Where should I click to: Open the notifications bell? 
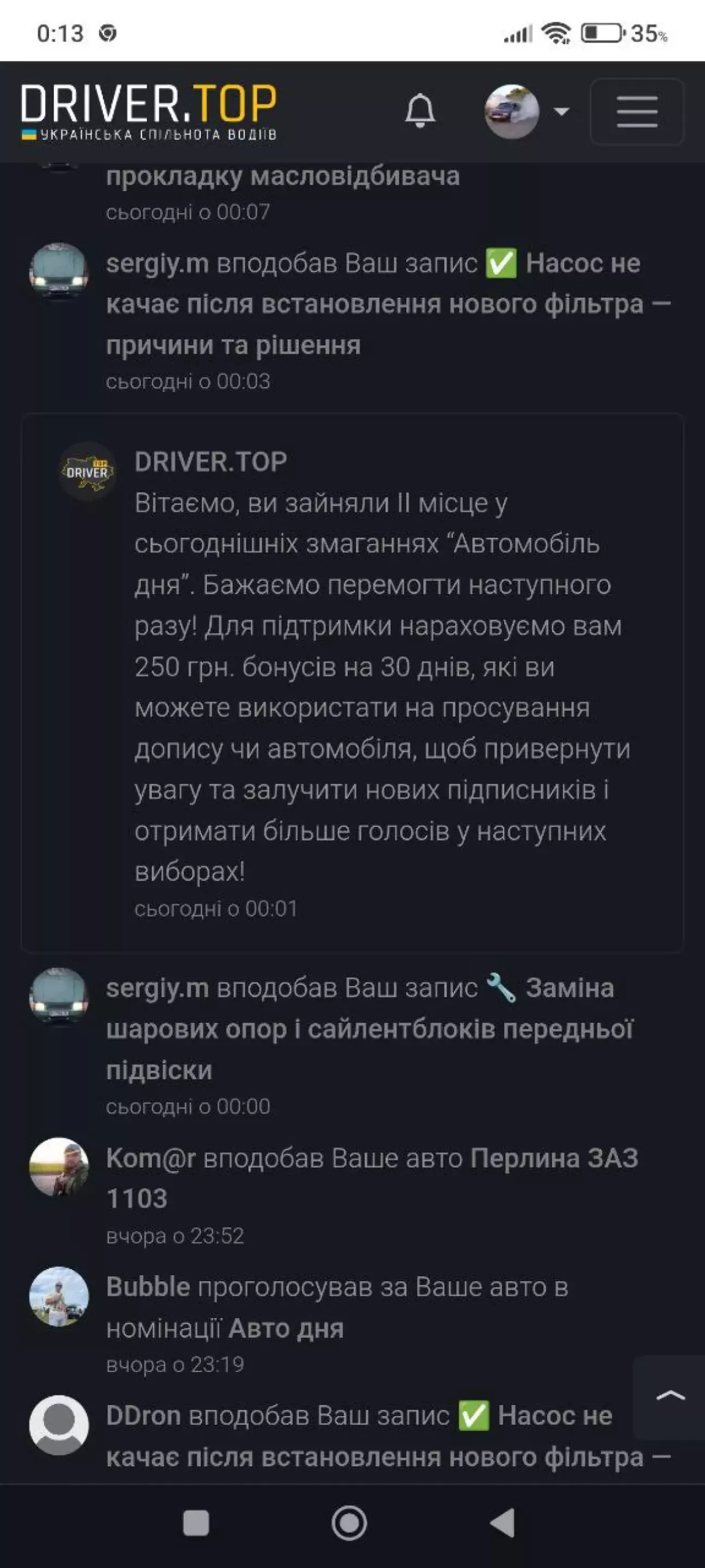(420, 112)
